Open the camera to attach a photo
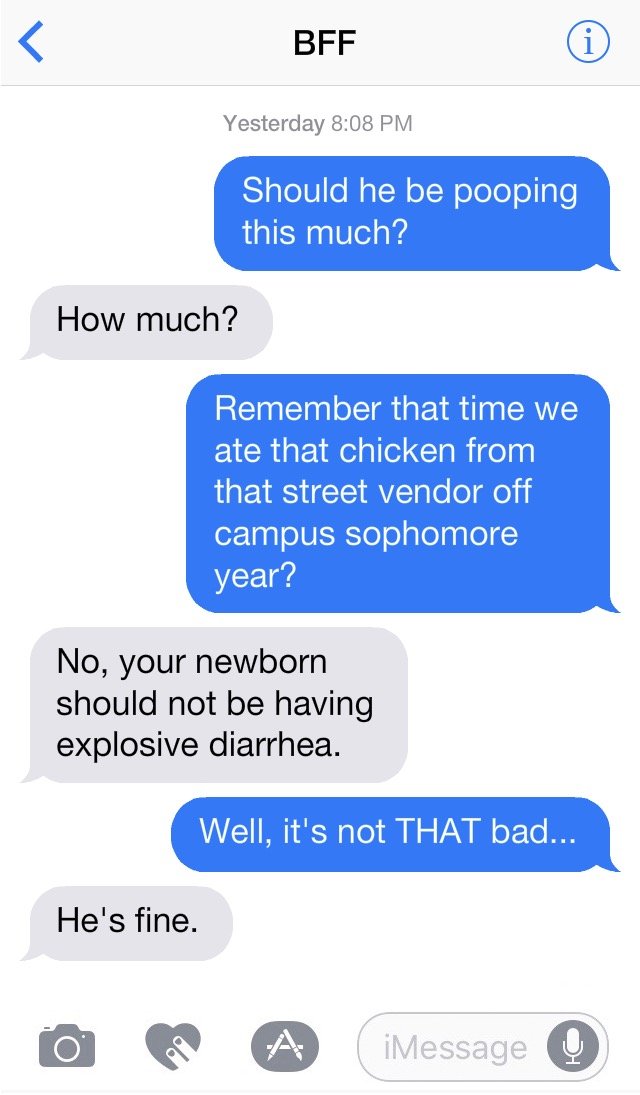The height and width of the screenshot is (1095, 640). 67,1047
